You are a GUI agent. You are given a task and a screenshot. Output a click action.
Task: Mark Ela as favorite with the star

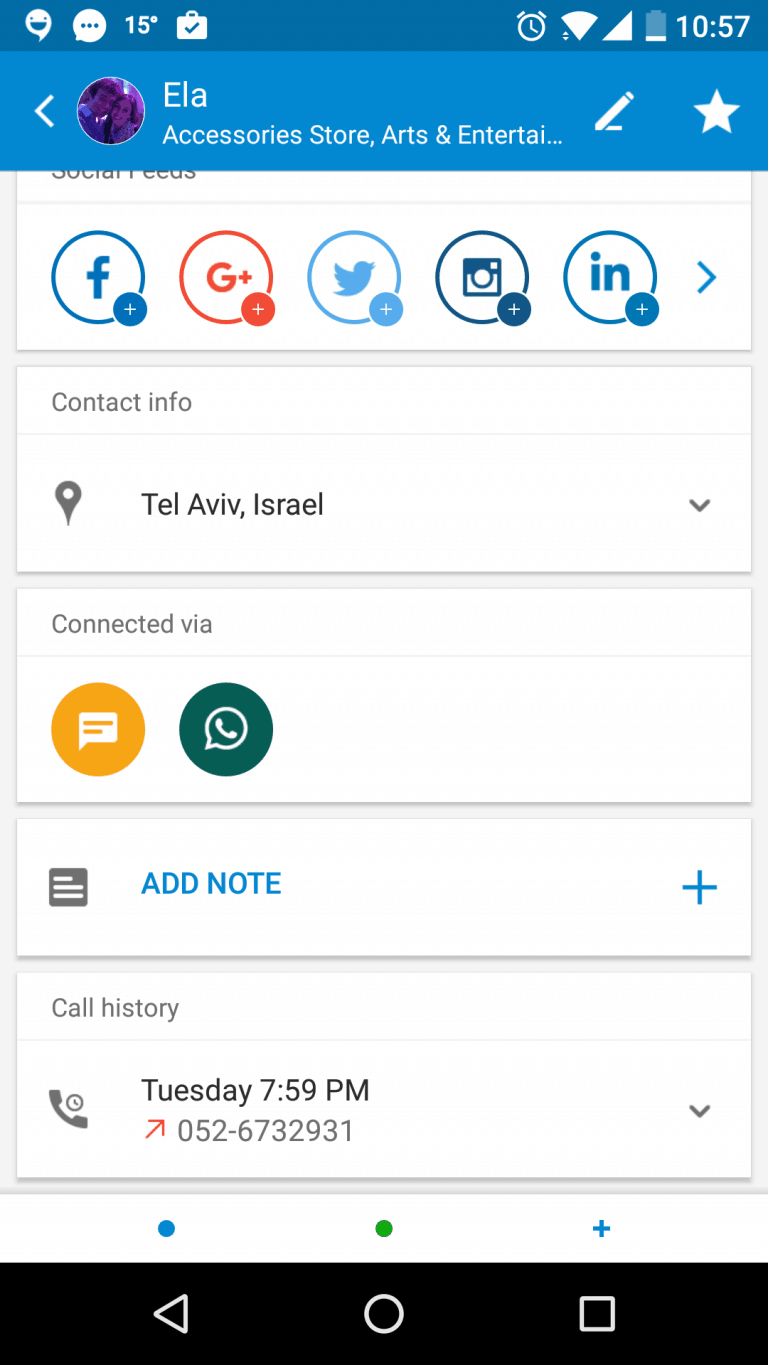coord(716,111)
